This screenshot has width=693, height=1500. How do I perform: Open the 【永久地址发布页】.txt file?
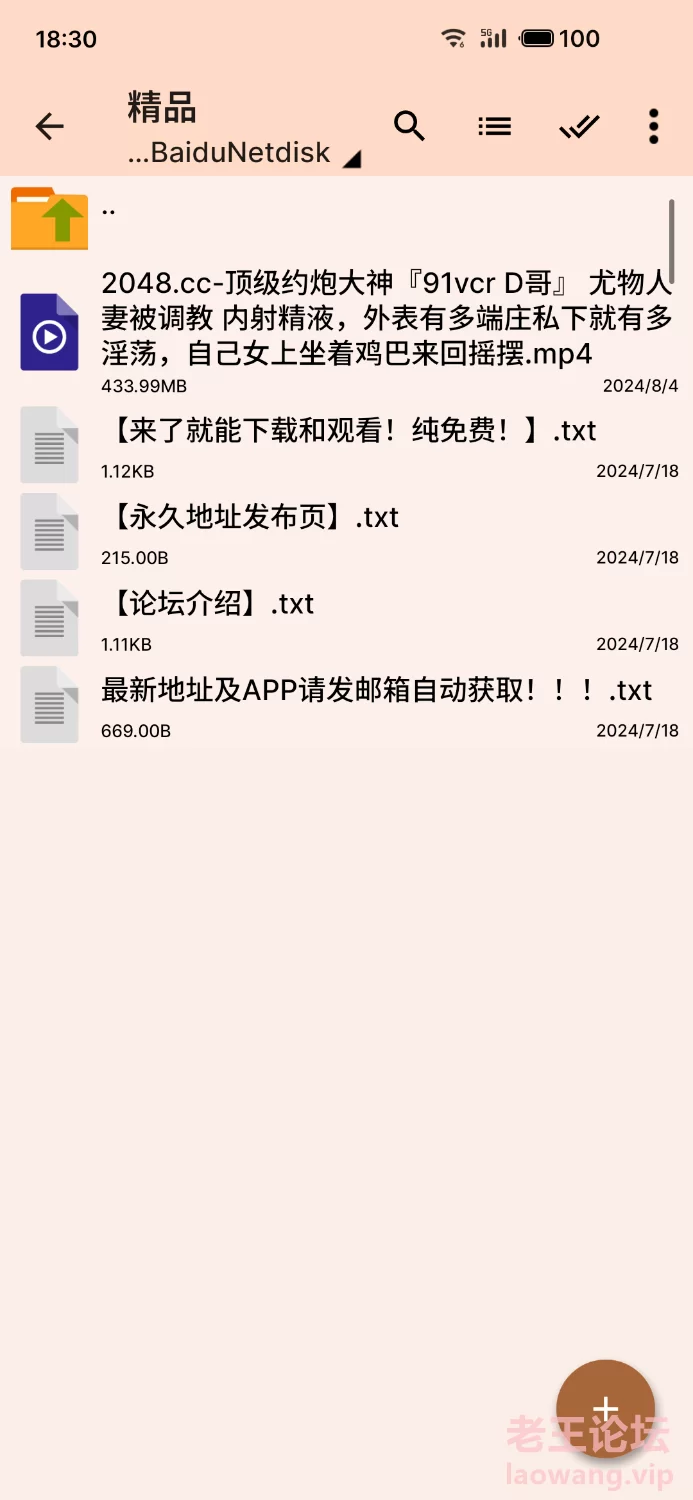[x=346, y=531]
